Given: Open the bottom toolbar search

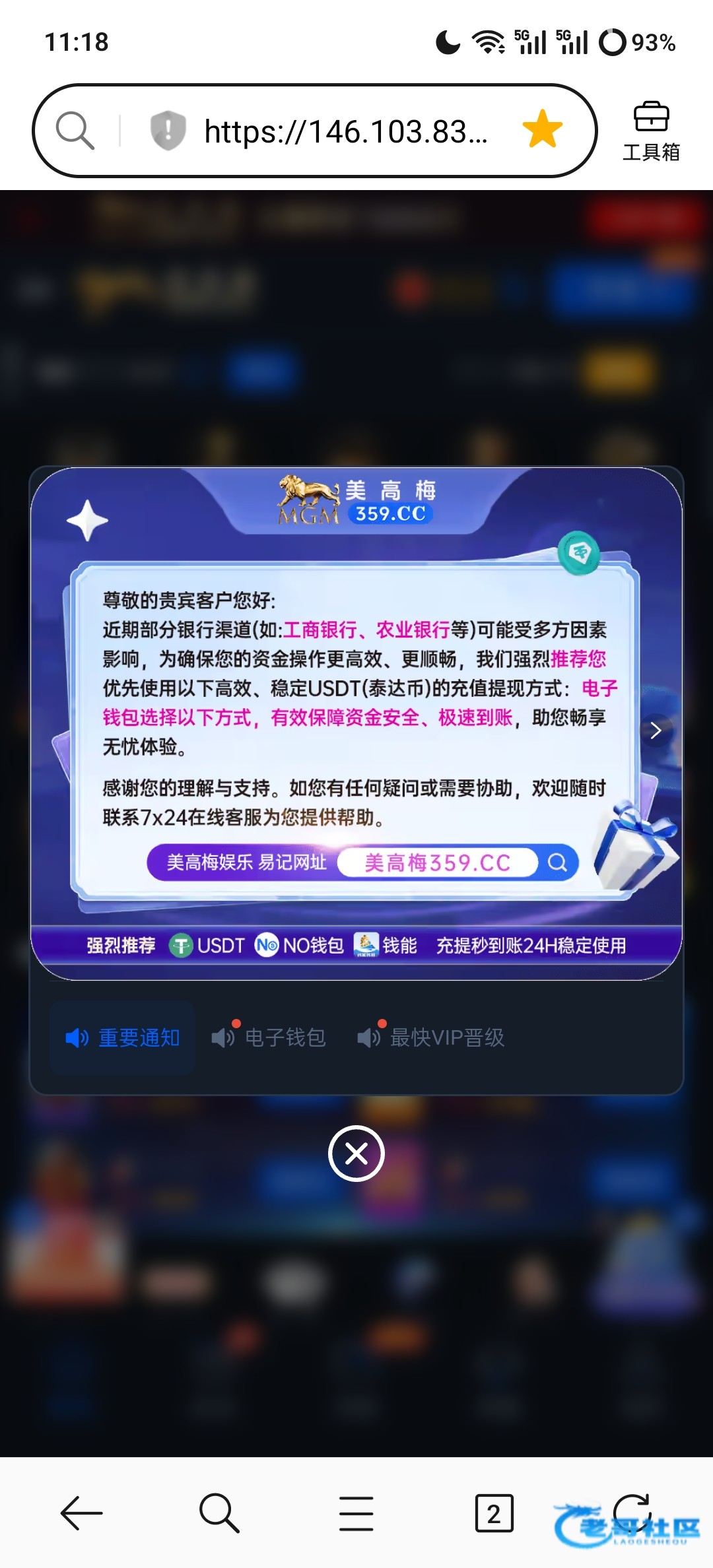Looking at the screenshot, I should pyautogui.click(x=219, y=1513).
